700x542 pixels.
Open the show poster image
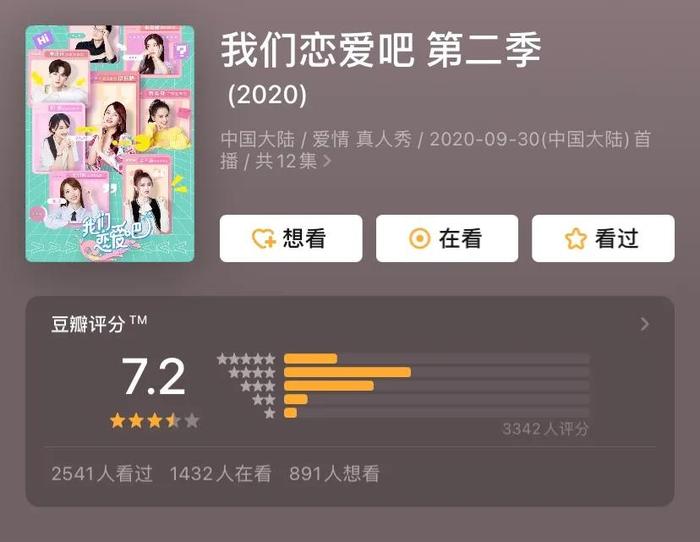tap(110, 144)
